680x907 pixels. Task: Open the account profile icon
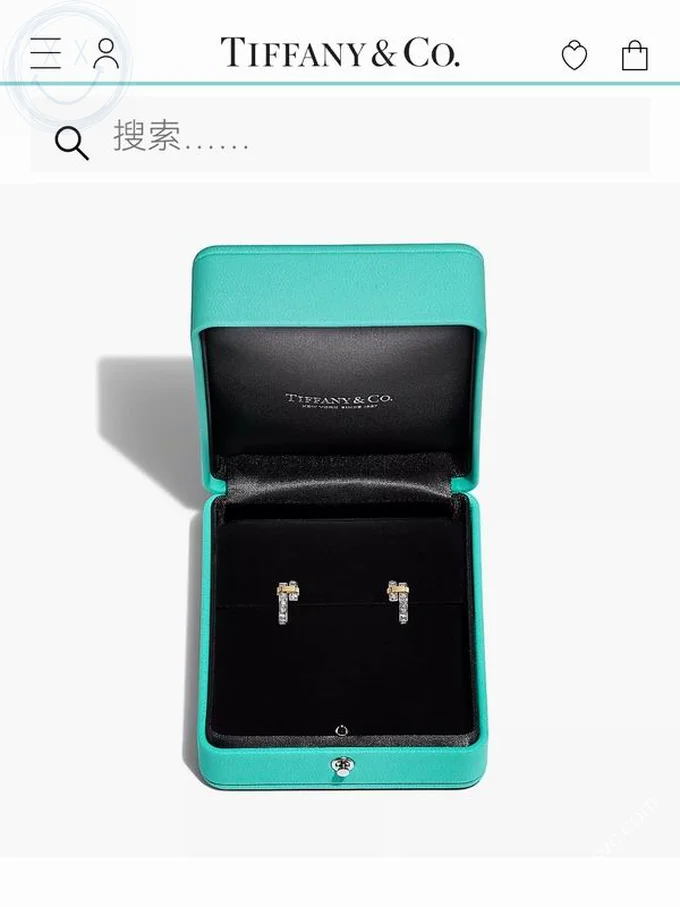pos(106,53)
